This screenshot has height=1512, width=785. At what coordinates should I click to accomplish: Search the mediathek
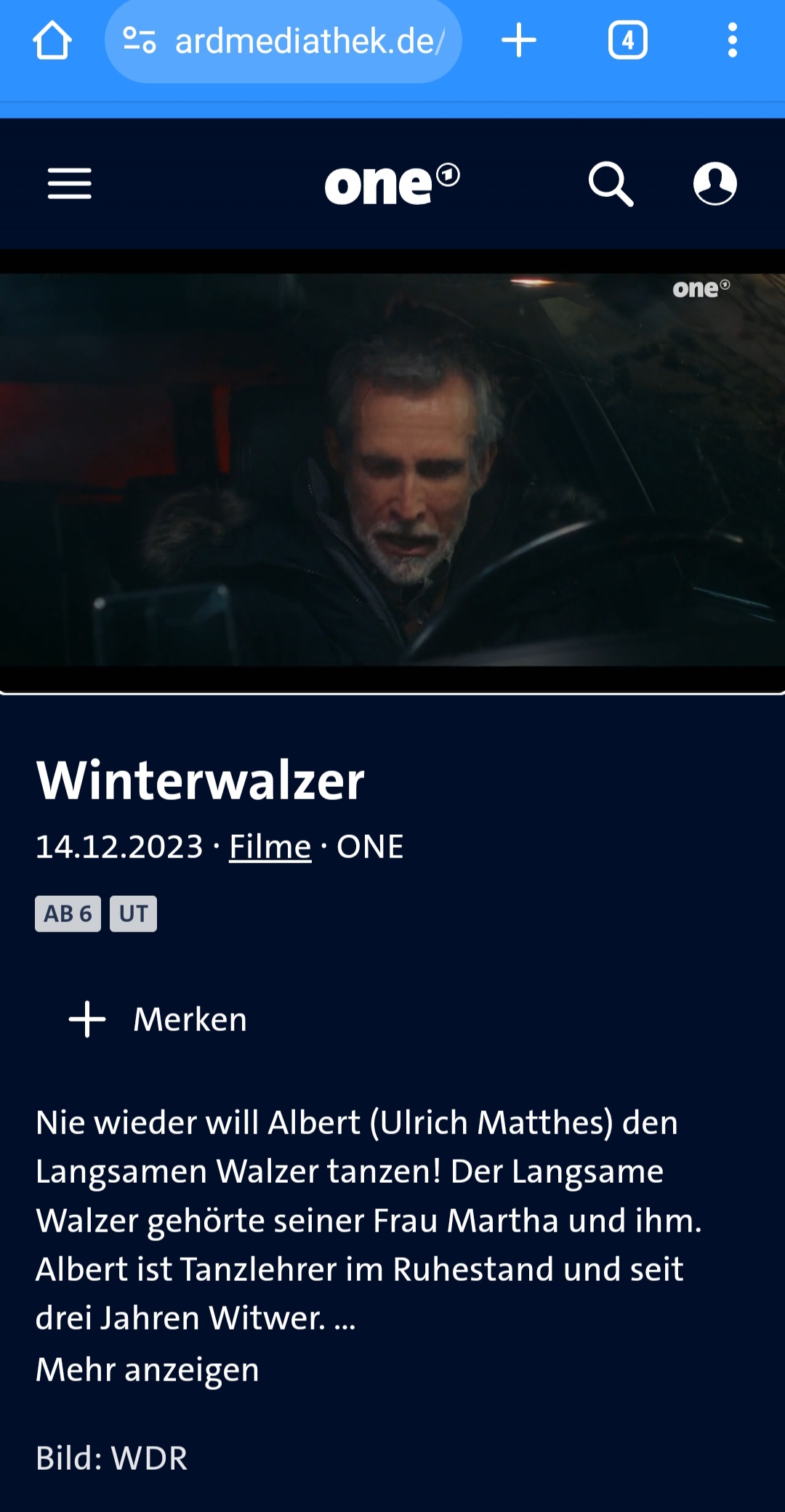coord(611,184)
